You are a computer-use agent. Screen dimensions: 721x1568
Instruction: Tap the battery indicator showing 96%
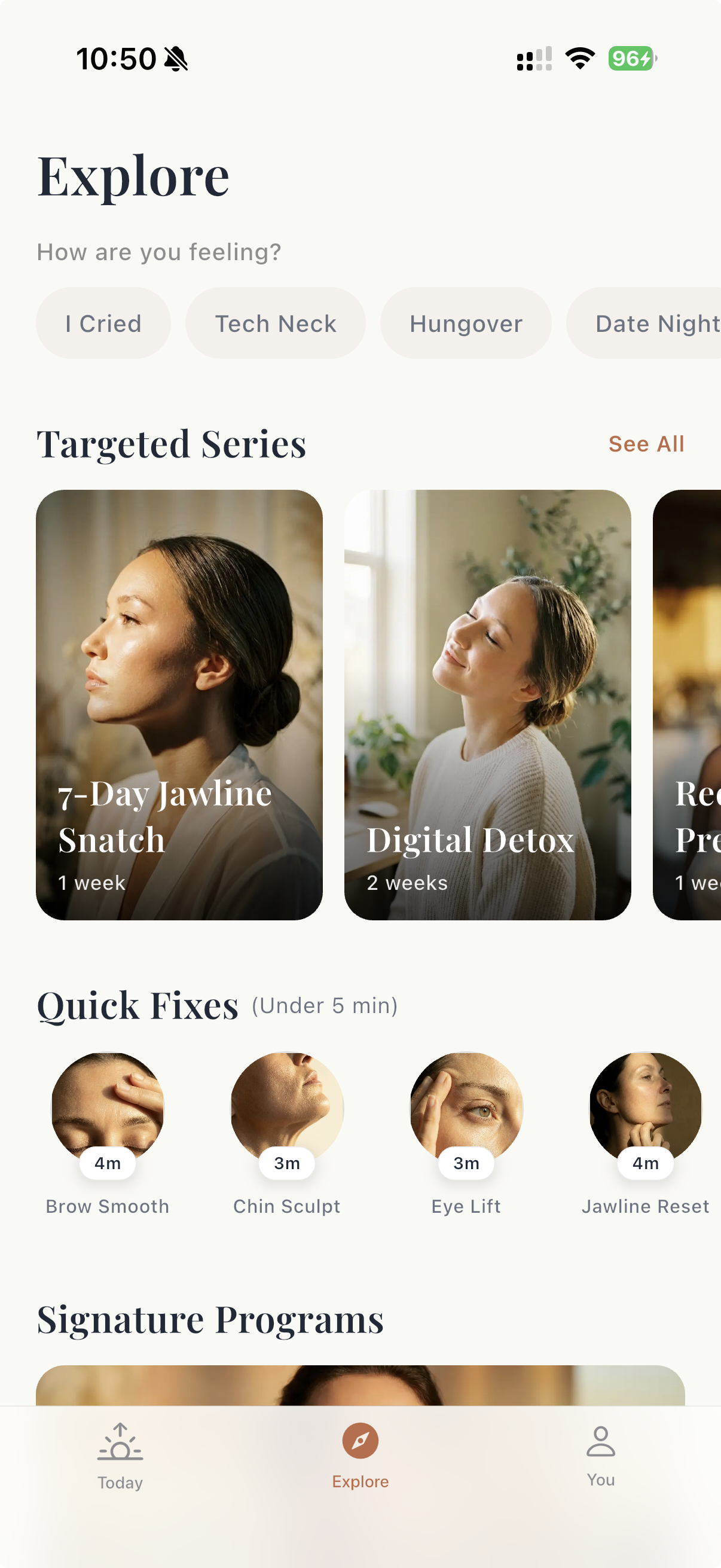pyautogui.click(x=630, y=59)
